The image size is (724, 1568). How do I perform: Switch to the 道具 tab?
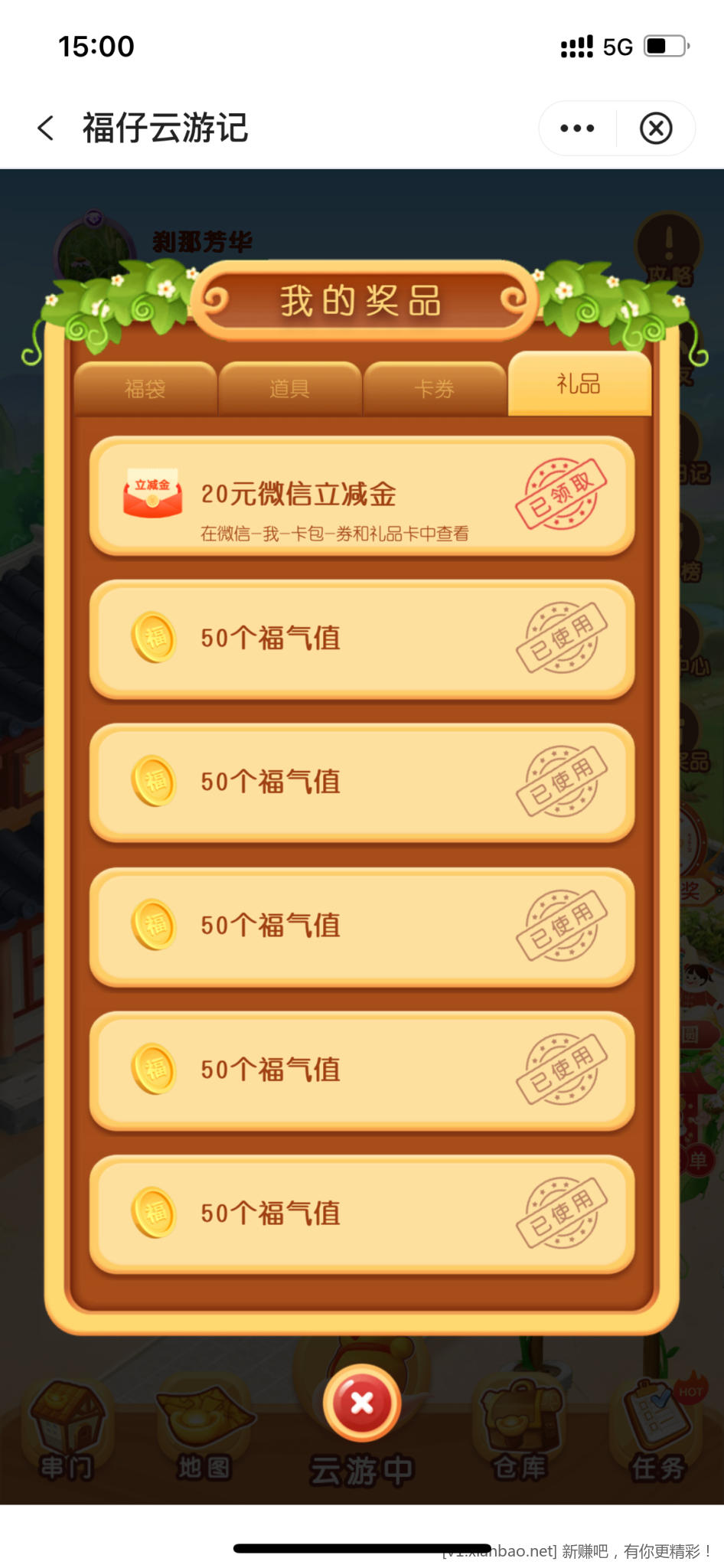click(x=289, y=389)
